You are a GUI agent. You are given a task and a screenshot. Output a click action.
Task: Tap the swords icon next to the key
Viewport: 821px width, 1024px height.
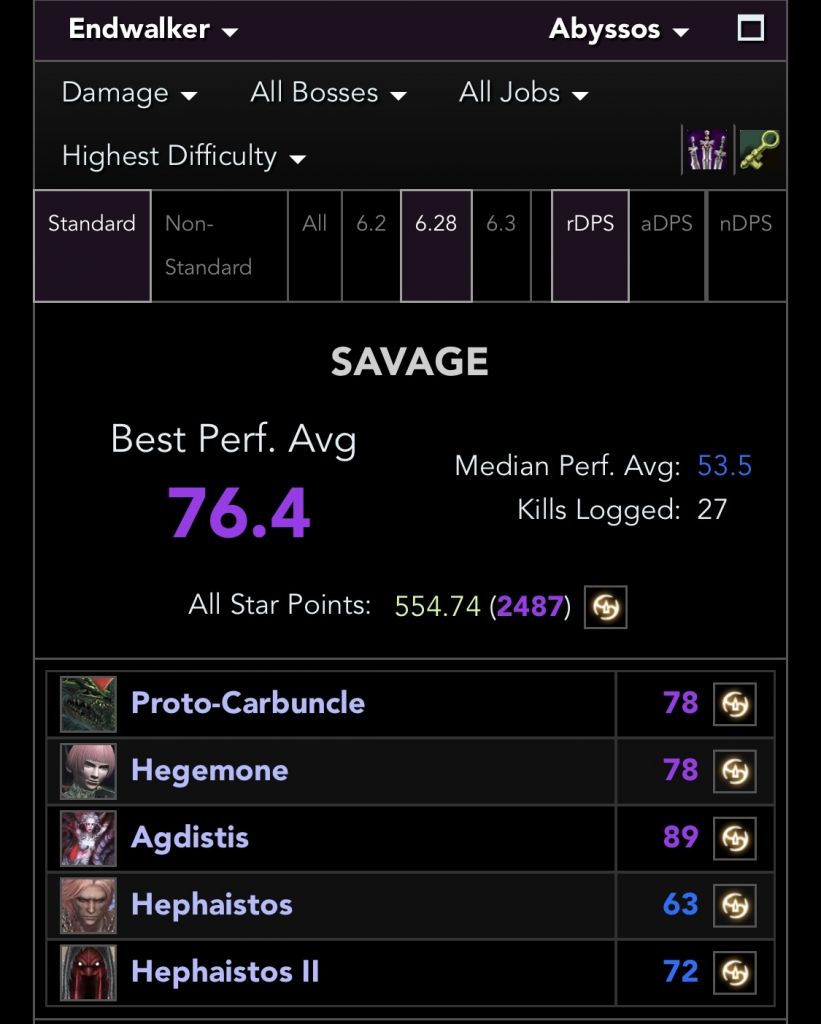[x=707, y=150]
